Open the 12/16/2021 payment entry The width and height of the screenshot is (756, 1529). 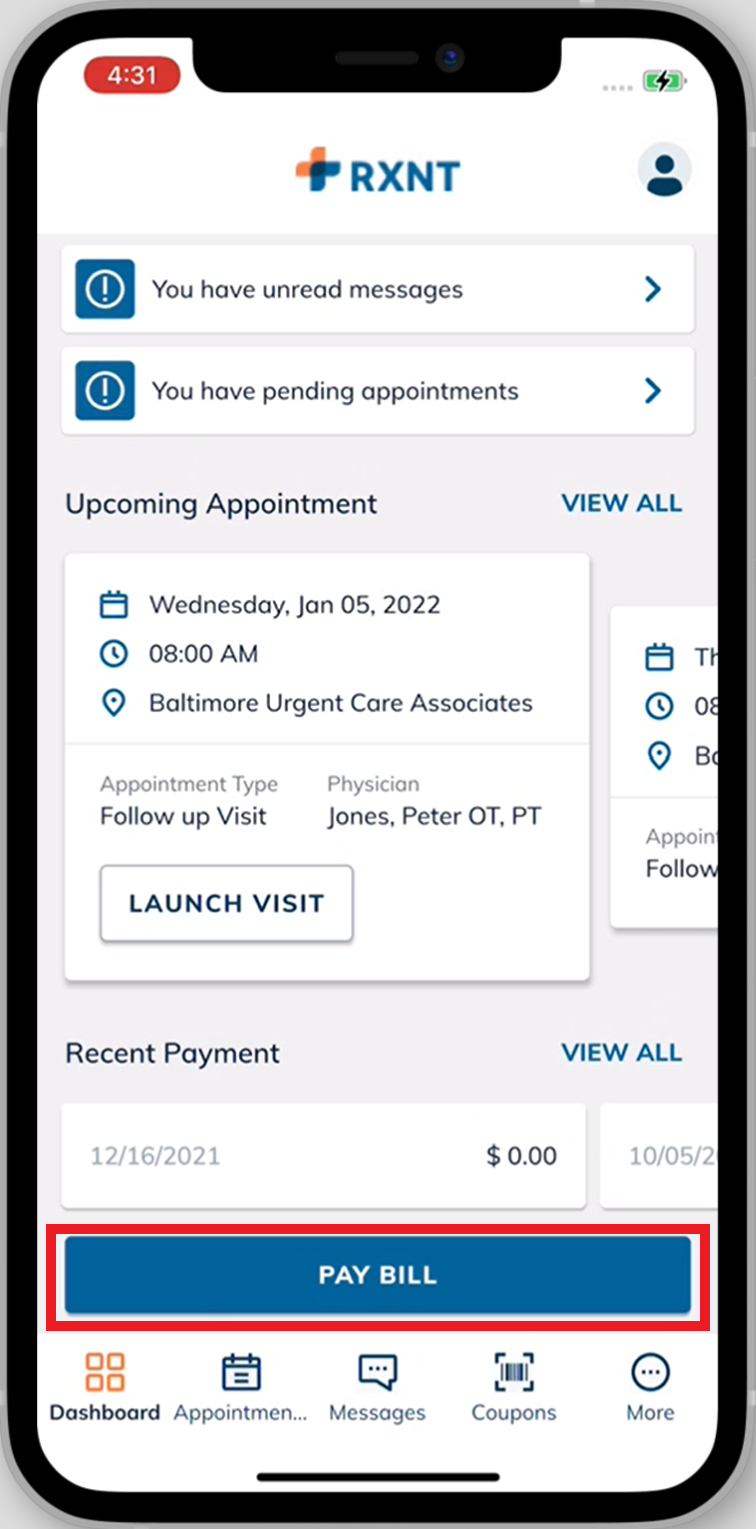tap(323, 1156)
